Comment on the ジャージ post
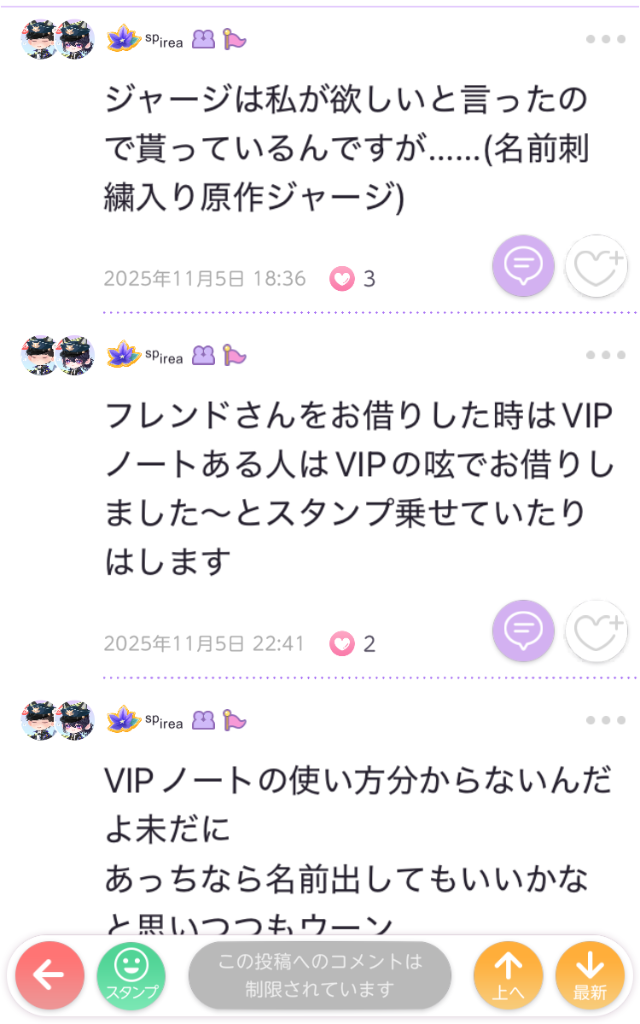The height and width of the screenshot is (1024, 640). pos(523,266)
